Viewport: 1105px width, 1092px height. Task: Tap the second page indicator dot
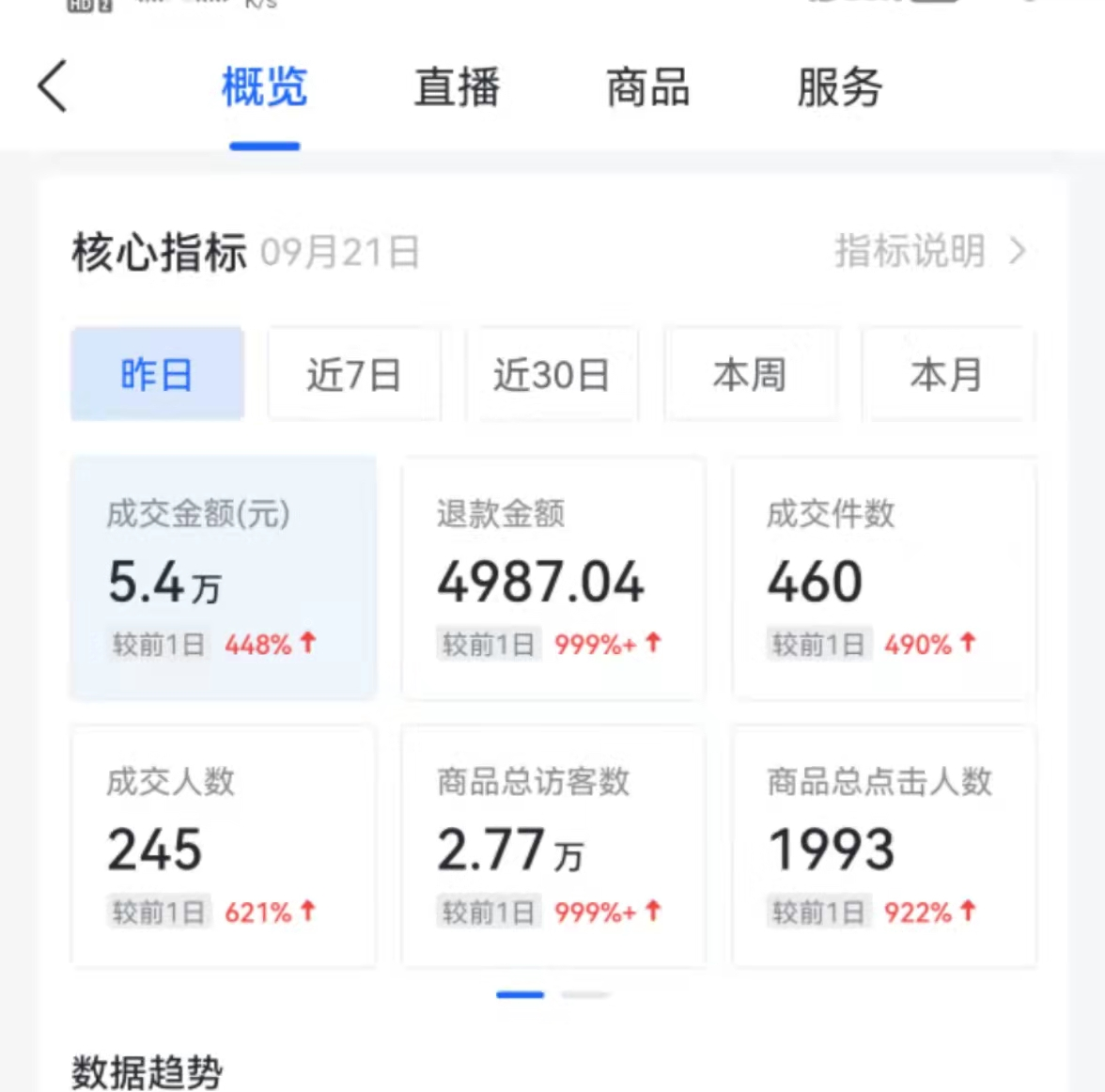[x=584, y=994]
